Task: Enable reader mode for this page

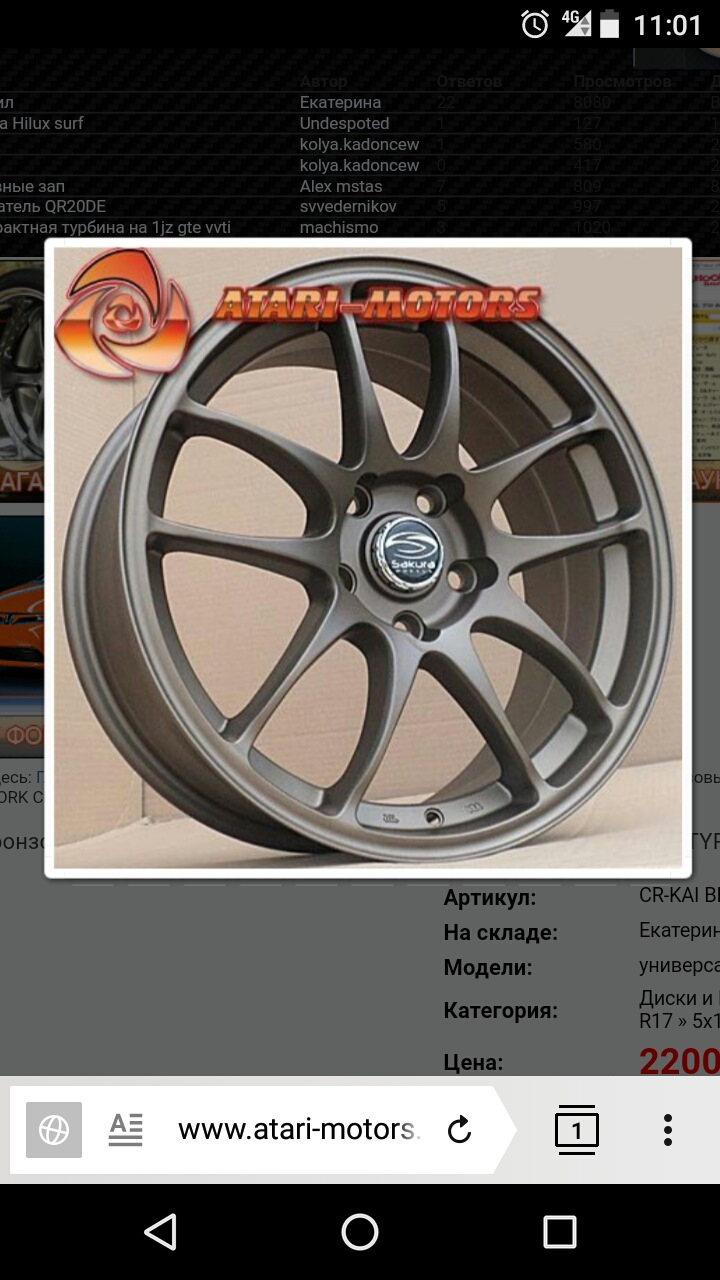Action: click(126, 1130)
